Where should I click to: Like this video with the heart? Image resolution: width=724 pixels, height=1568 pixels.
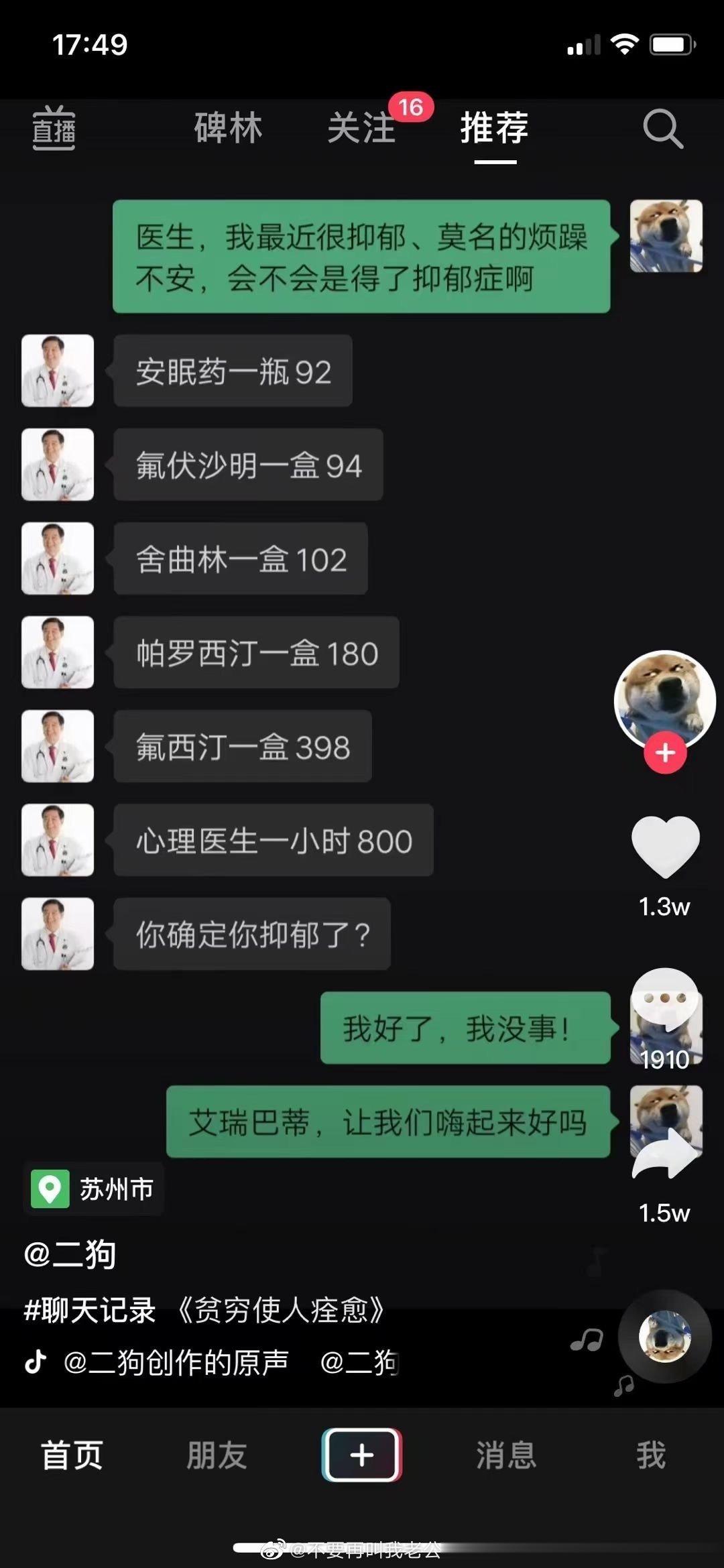click(665, 846)
